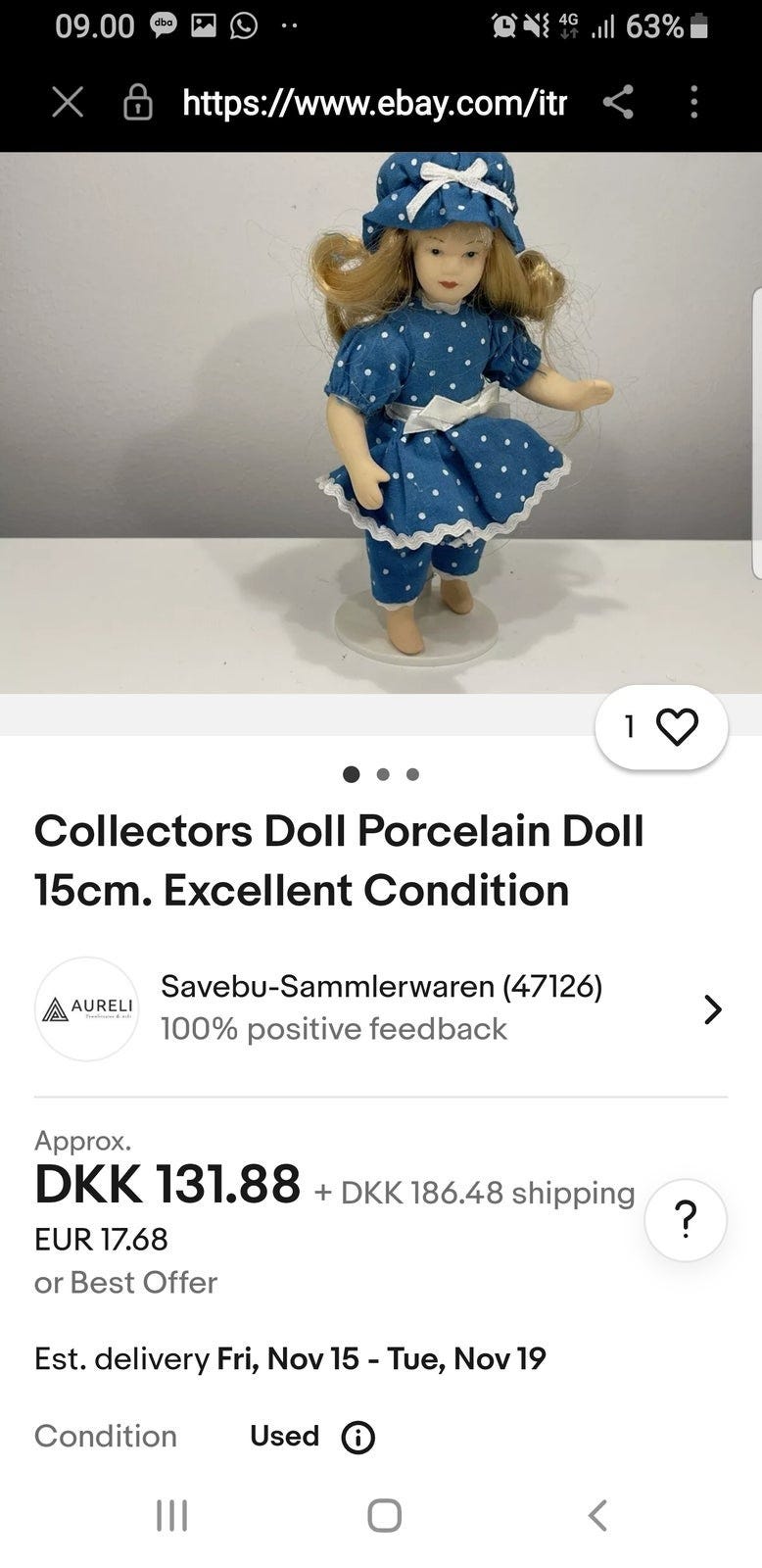
Task: Click the or Best Offer text
Action: tap(125, 1282)
